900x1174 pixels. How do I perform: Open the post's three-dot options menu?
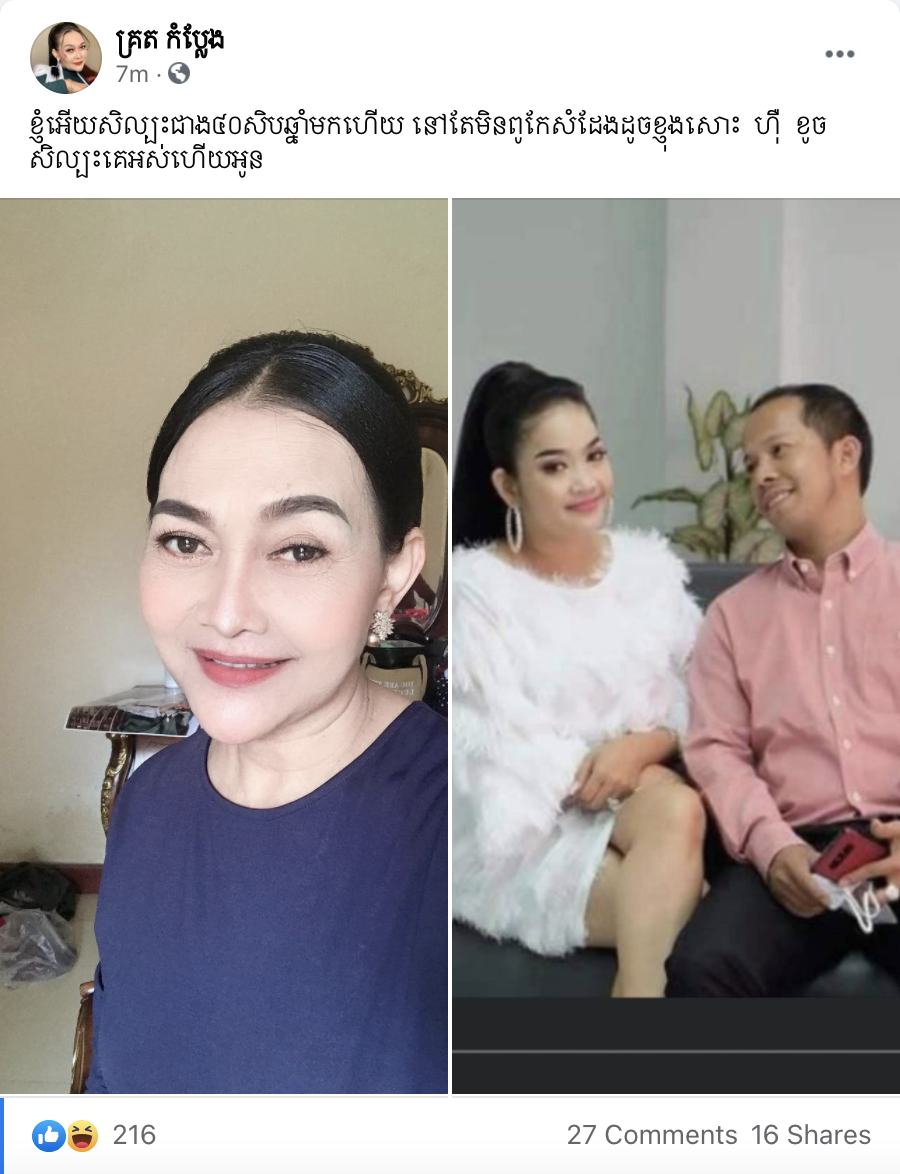pyautogui.click(x=839, y=54)
